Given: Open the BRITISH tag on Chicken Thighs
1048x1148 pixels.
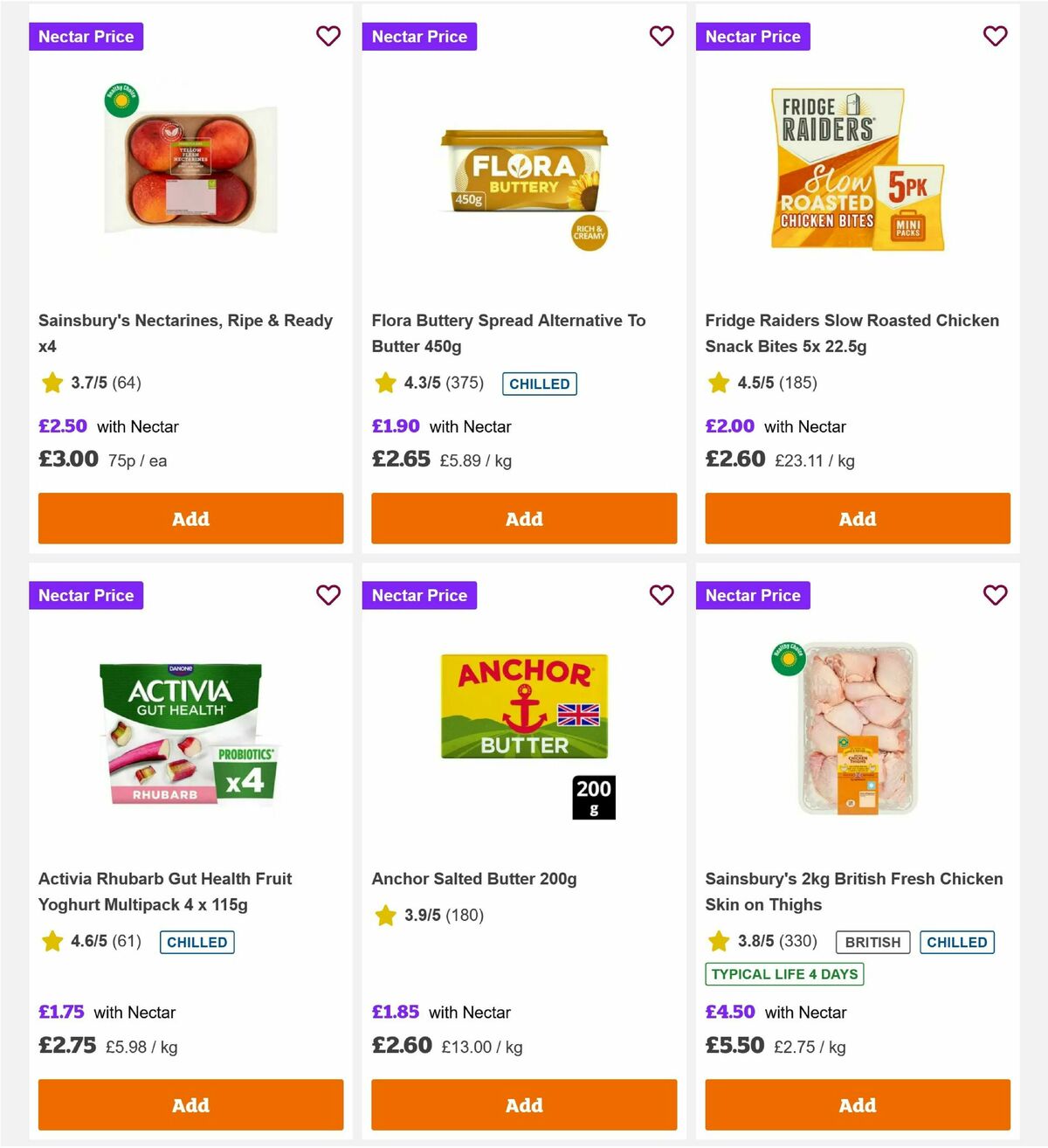Looking at the screenshot, I should 871,942.
